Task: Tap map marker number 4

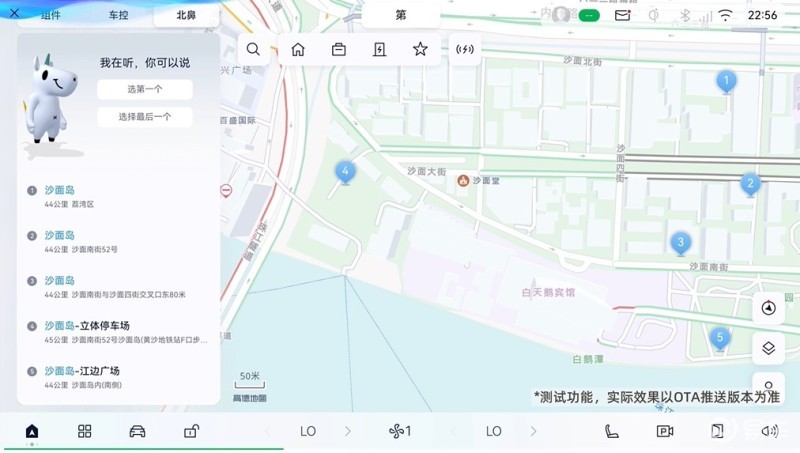Action: click(x=345, y=172)
